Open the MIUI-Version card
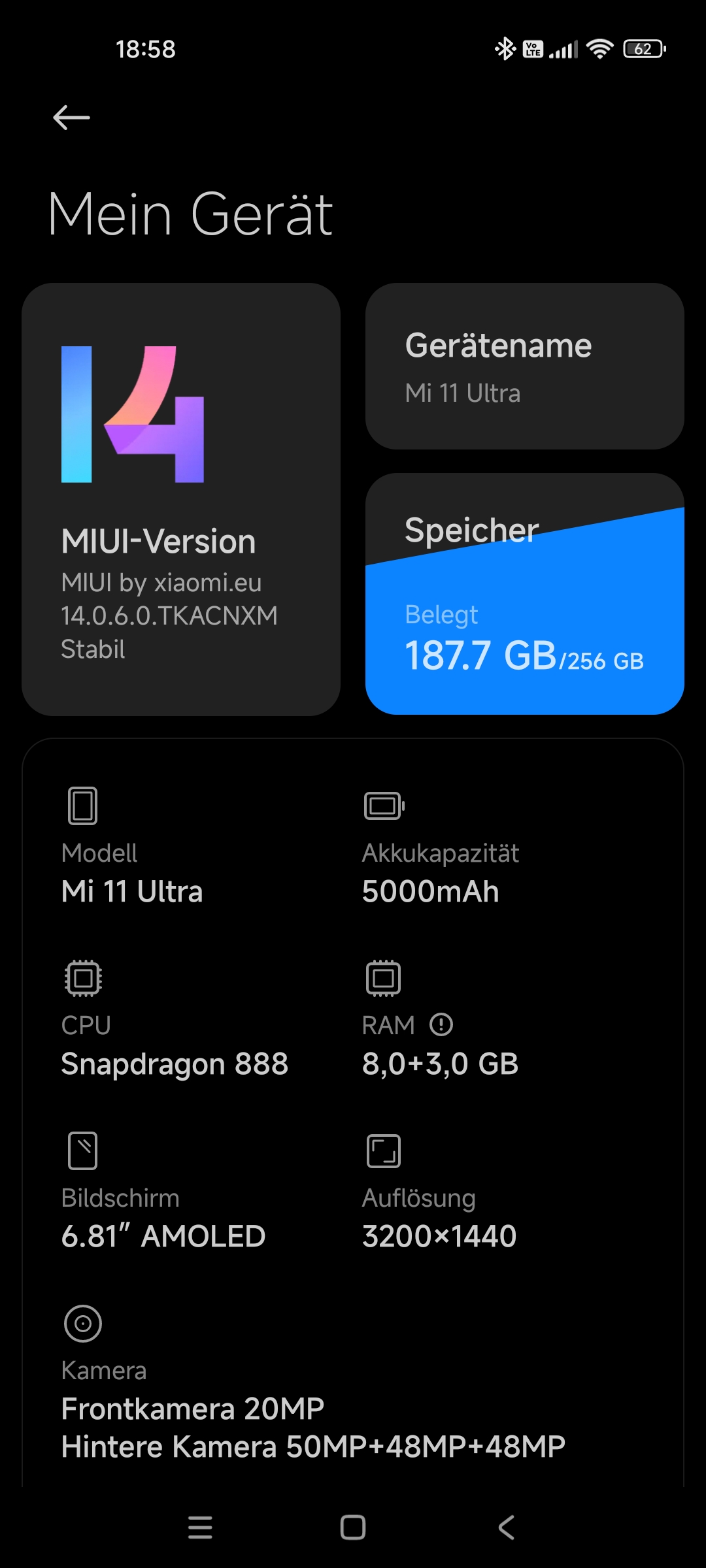This screenshot has width=706, height=1568. 181,499
